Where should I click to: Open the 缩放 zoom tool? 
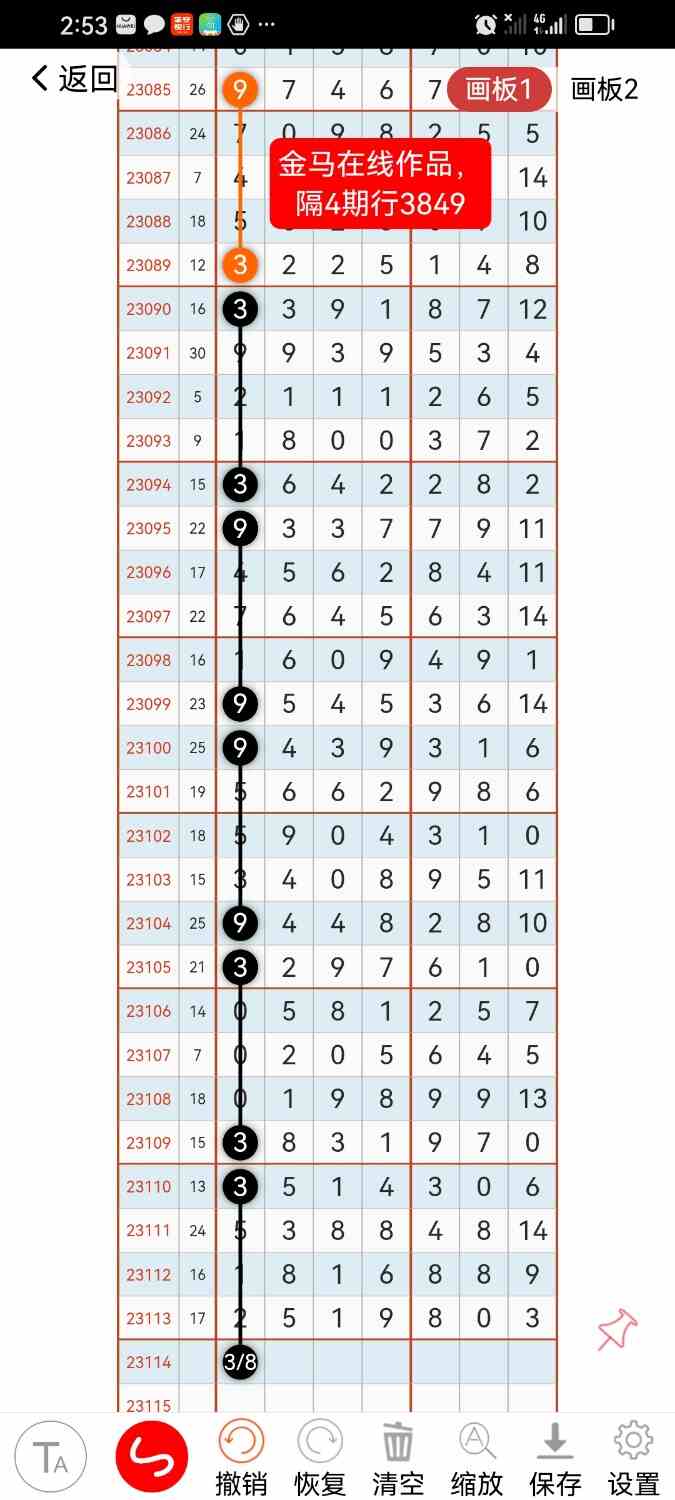477,1458
